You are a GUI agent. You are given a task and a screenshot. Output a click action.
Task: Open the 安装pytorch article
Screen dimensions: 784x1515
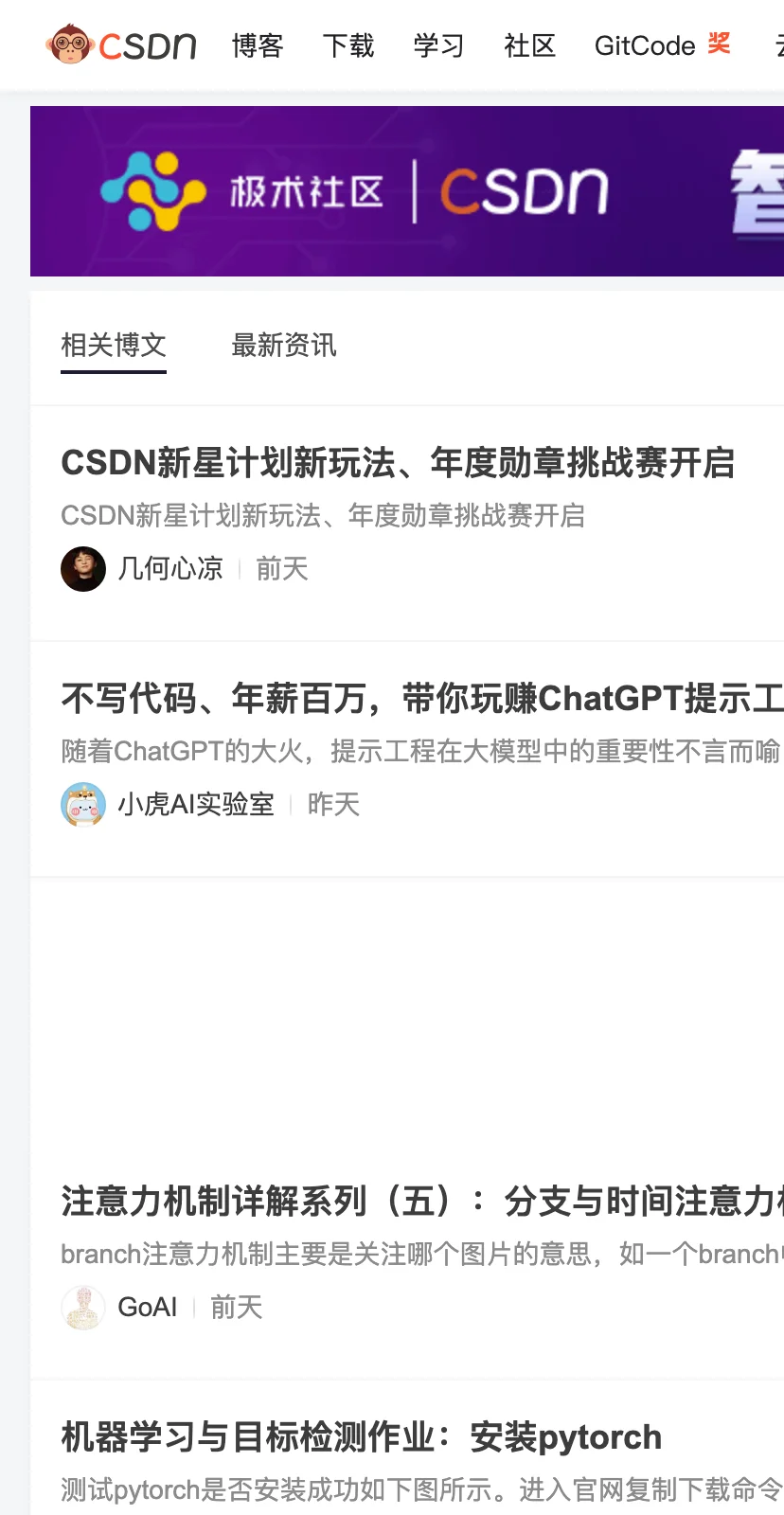[x=361, y=1436]
